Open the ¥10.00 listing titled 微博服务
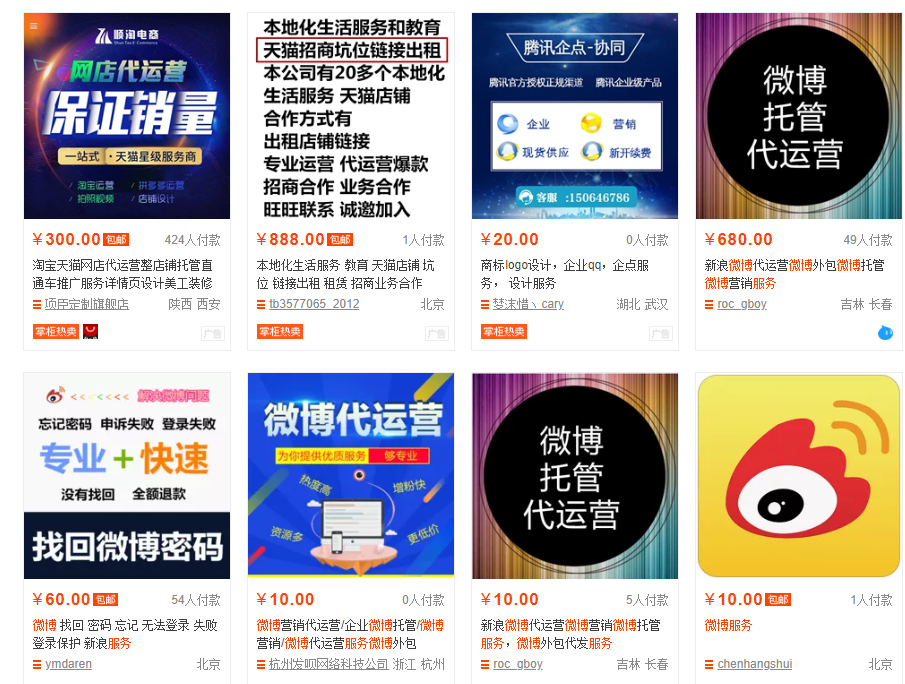Image resolution: width=905 pixels, height=684 pixels. (728, 626)
